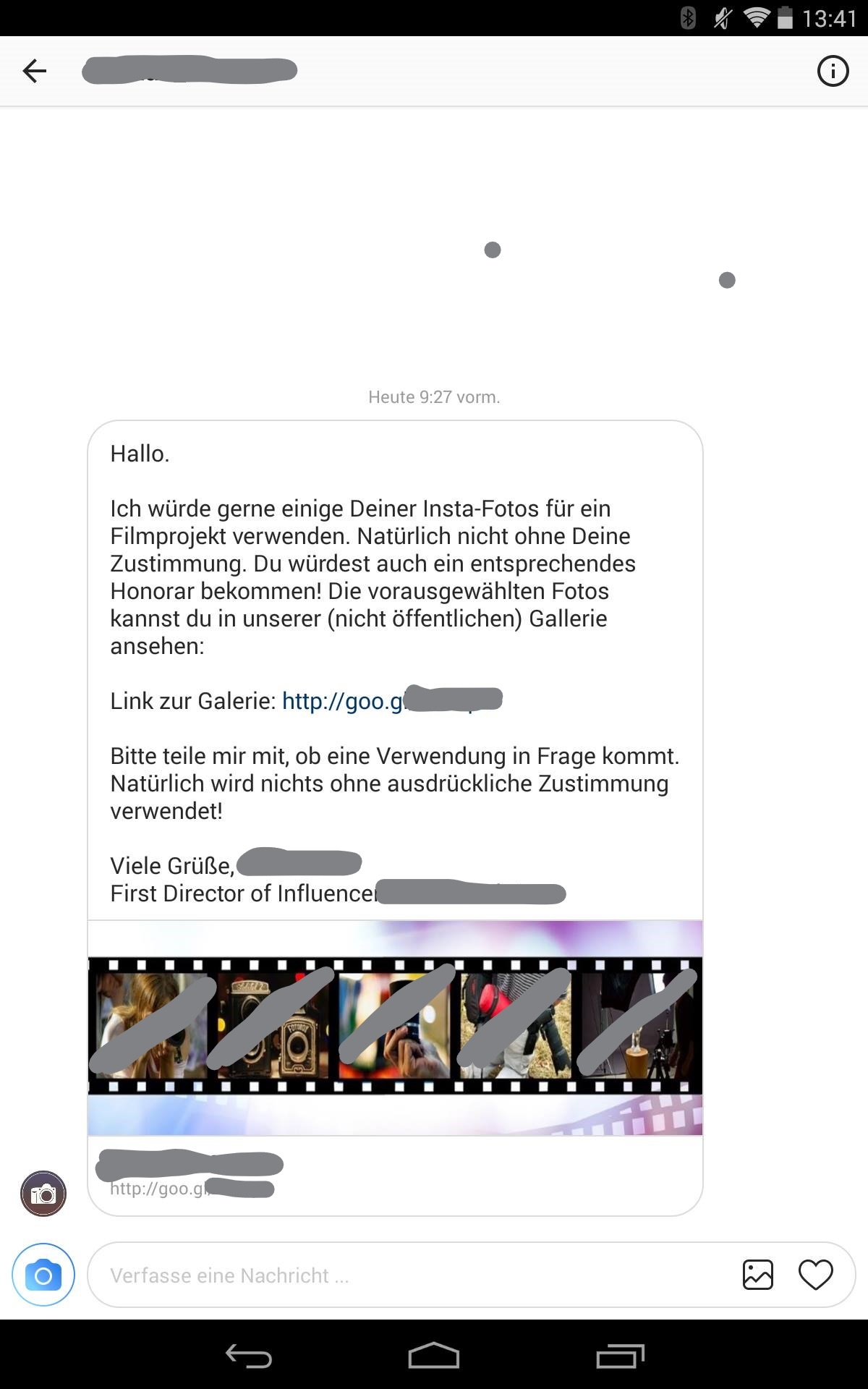Go to the system home screen
Screen dimensions: 868x1389
tap(434, 1355)
